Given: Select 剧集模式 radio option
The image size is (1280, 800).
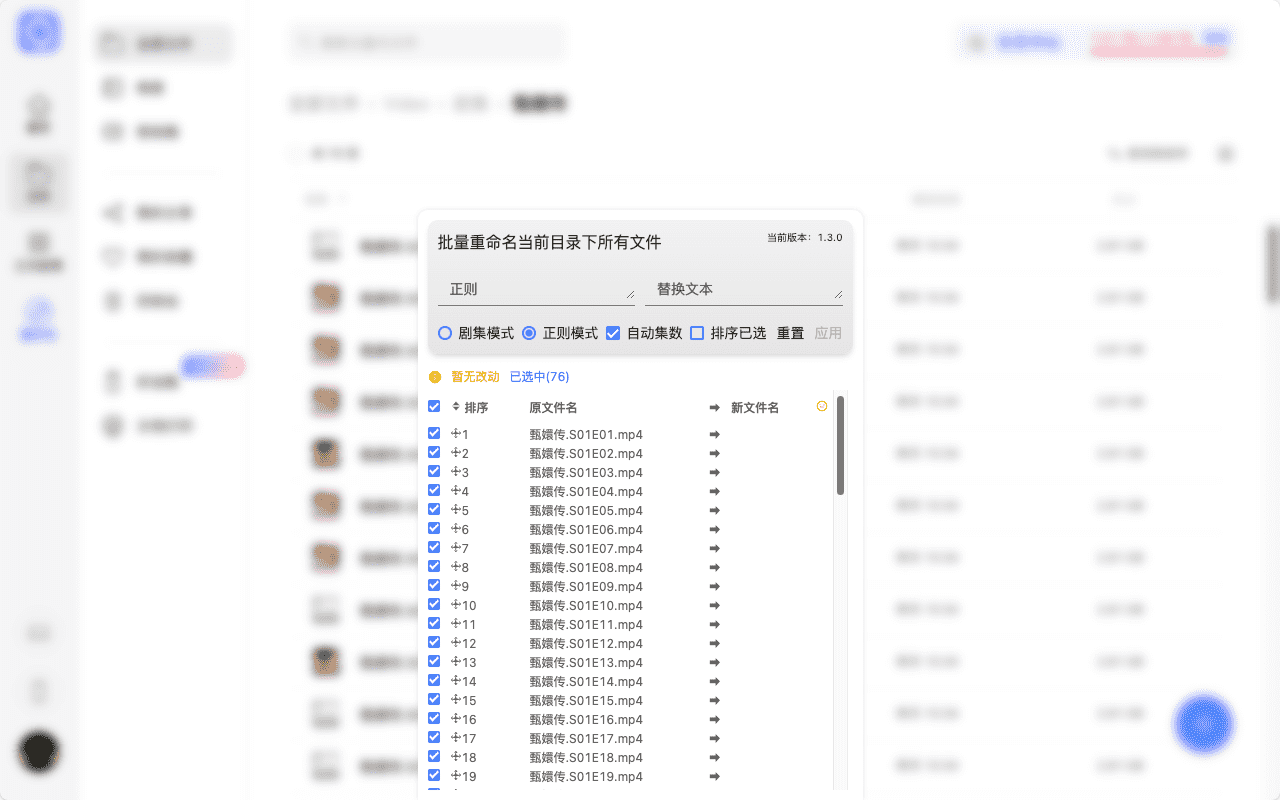Looking at the screenshot, I should click(x=445, y=333).
